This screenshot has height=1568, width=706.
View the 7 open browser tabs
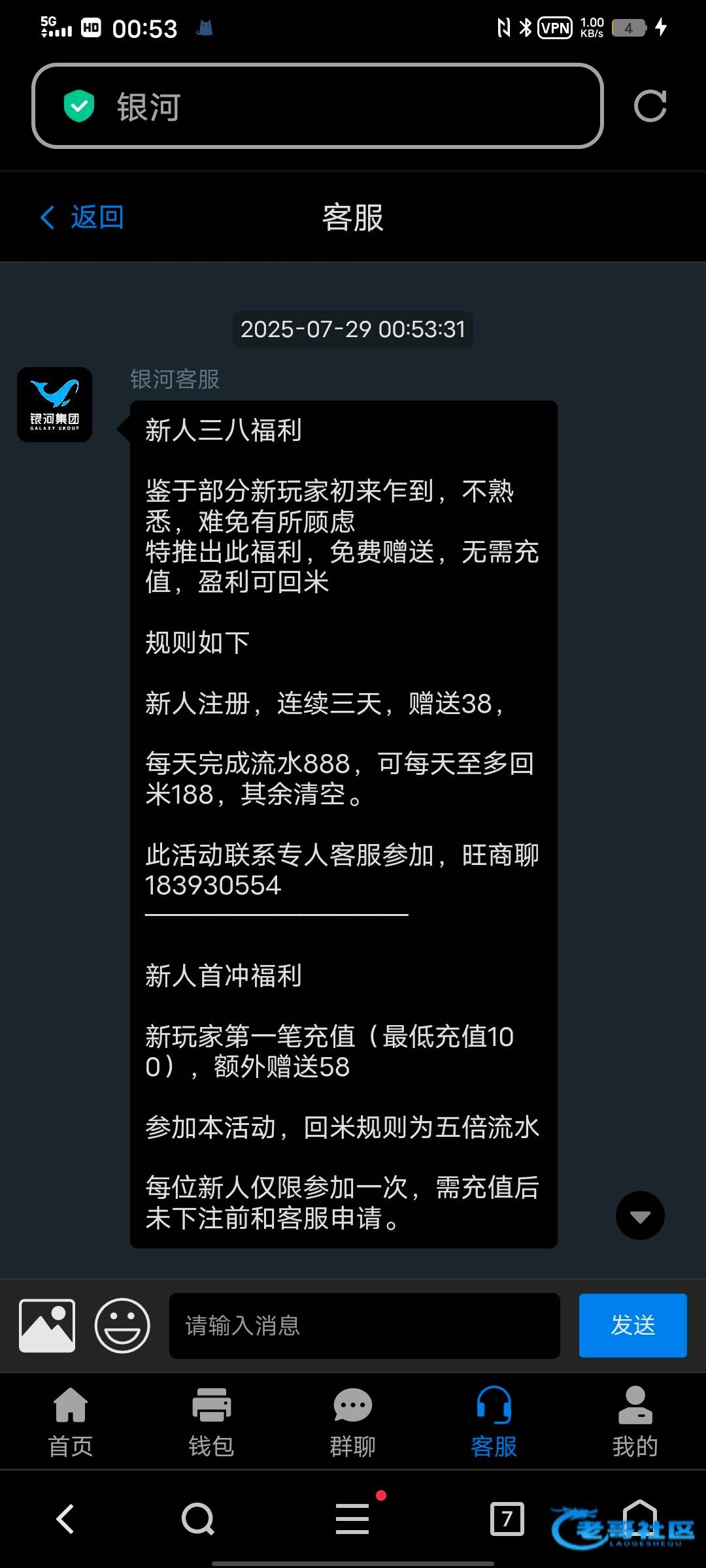coord(507,1518)
